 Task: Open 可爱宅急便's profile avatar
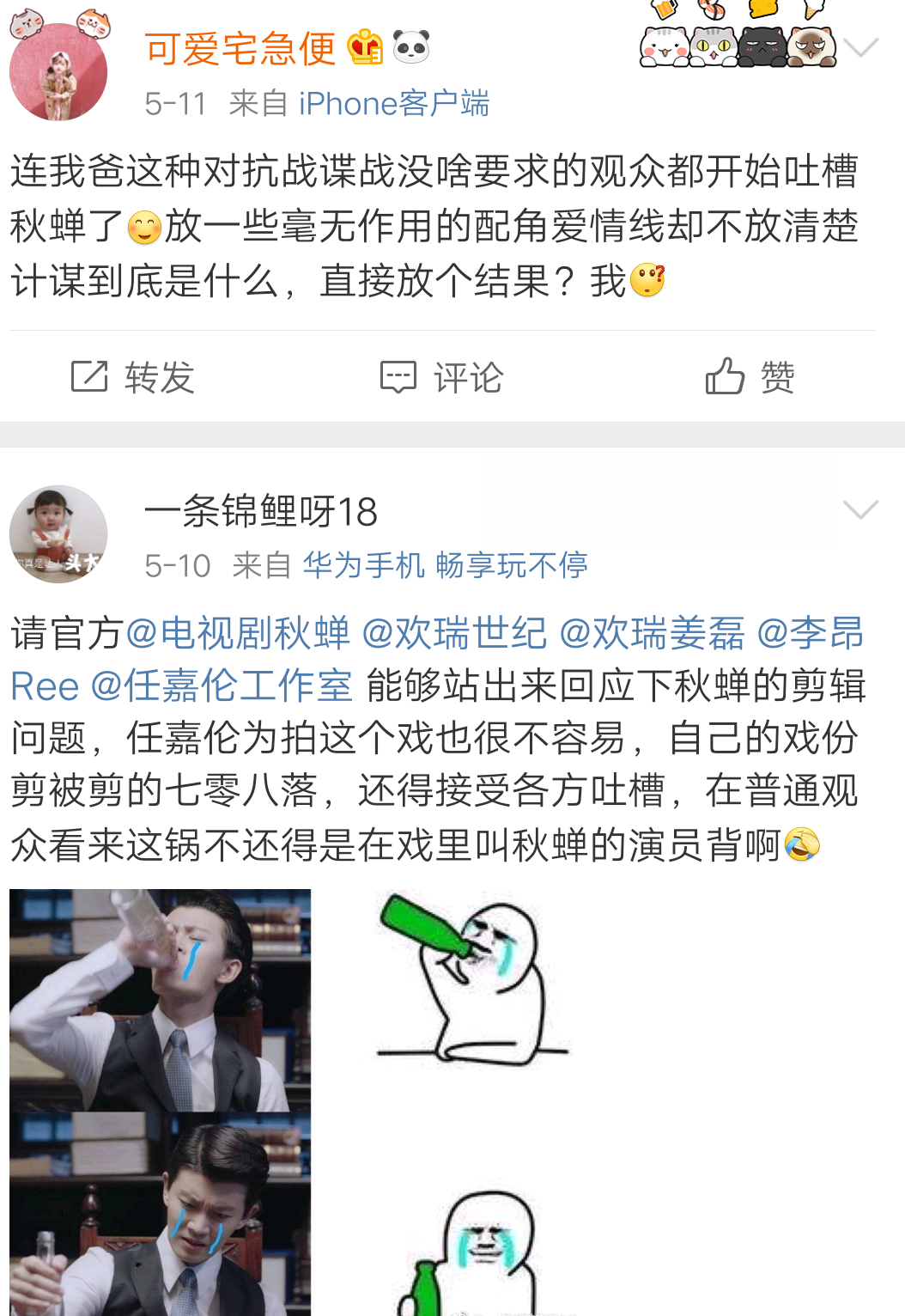pos(58,70)
